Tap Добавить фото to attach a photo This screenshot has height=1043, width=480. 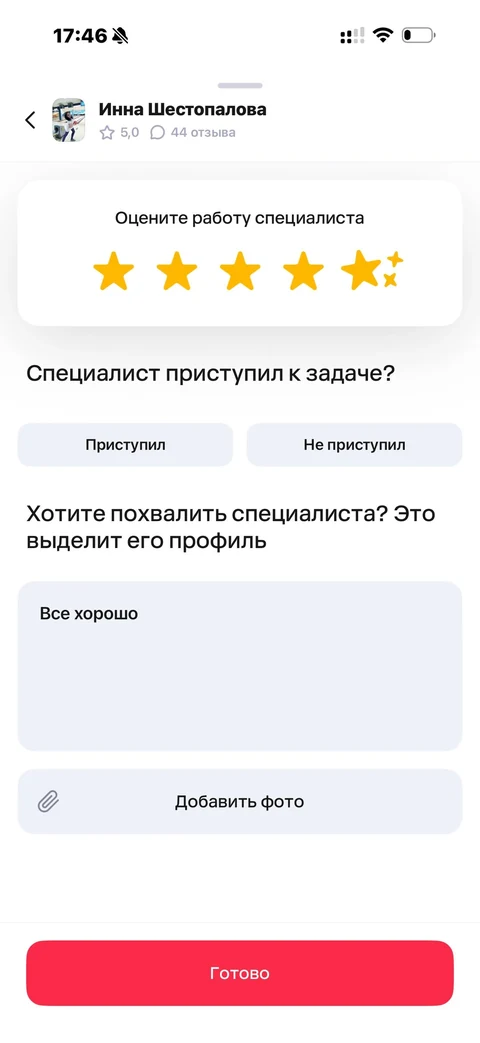pyautogui.click(x=240, y=802)
